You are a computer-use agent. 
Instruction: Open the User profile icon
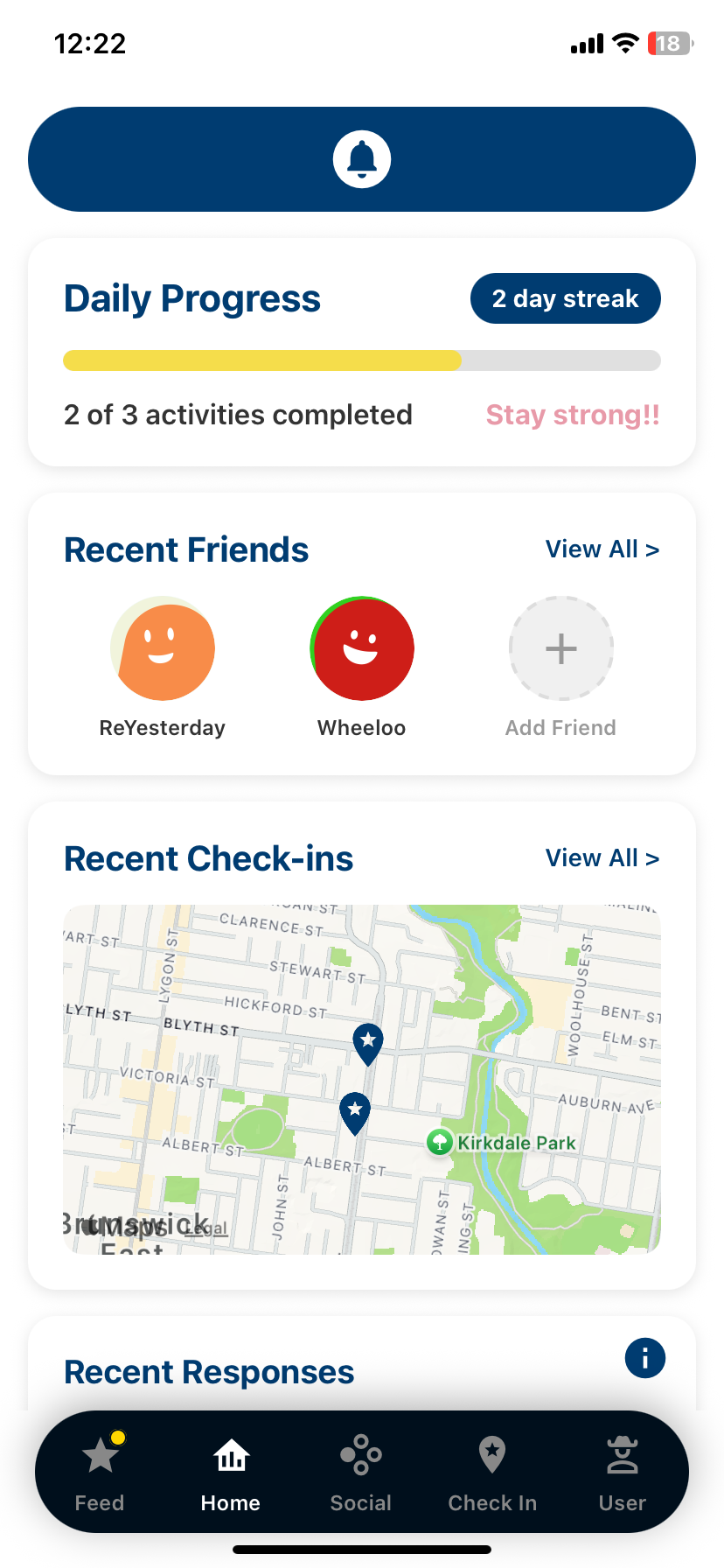tap(622, 1455)
